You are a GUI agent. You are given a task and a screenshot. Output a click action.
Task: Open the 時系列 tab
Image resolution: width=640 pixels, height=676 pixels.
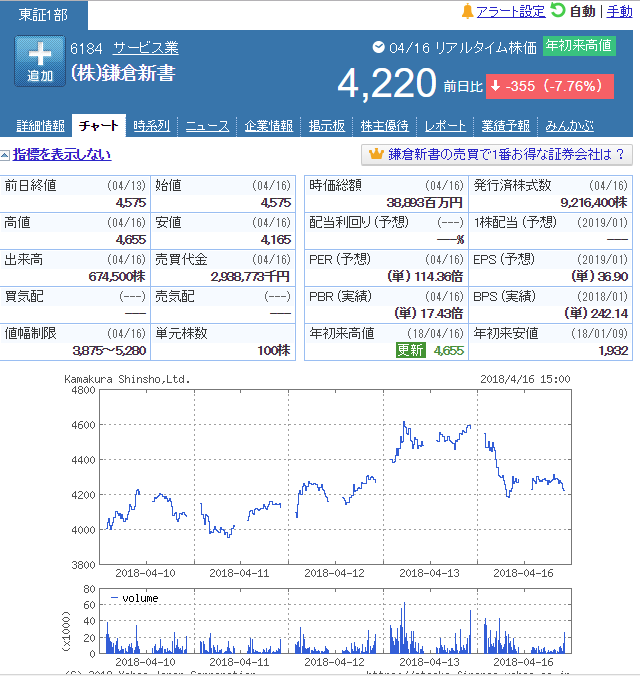point(151,126)
